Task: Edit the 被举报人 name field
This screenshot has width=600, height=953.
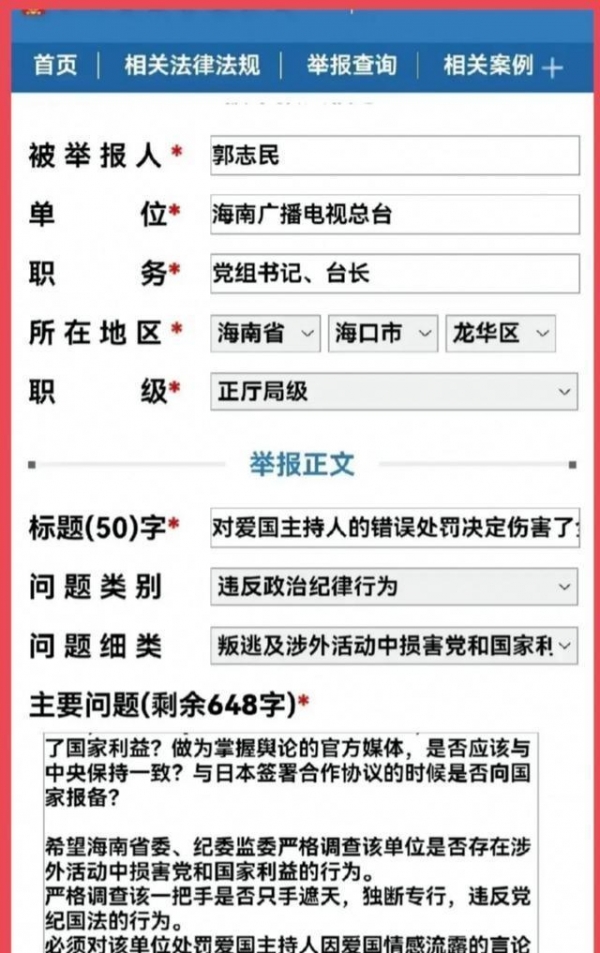Action: (x=394, y=156)
